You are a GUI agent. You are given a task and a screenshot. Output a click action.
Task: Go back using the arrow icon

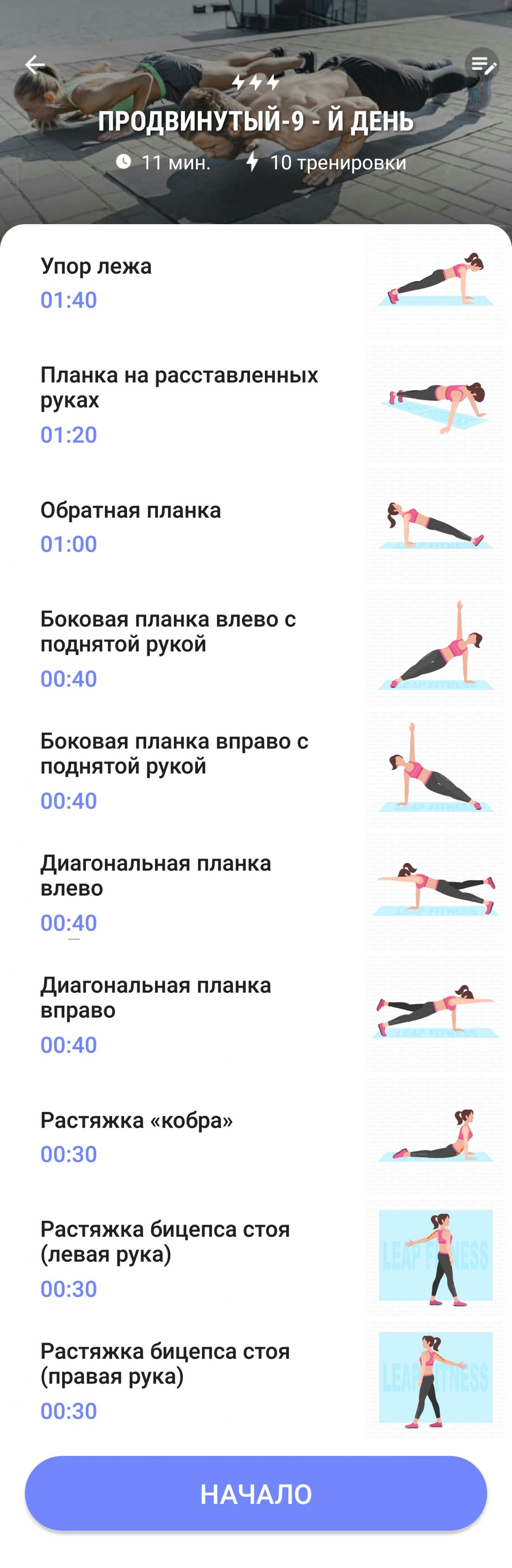[x=35, y=64]
